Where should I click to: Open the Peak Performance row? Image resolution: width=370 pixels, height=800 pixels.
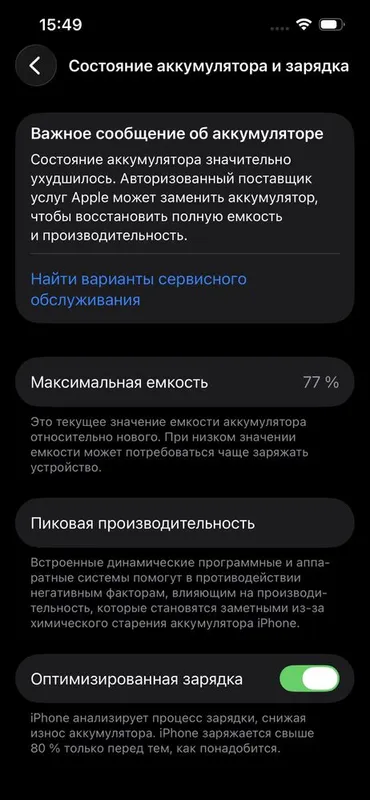[x=185, y=523]
